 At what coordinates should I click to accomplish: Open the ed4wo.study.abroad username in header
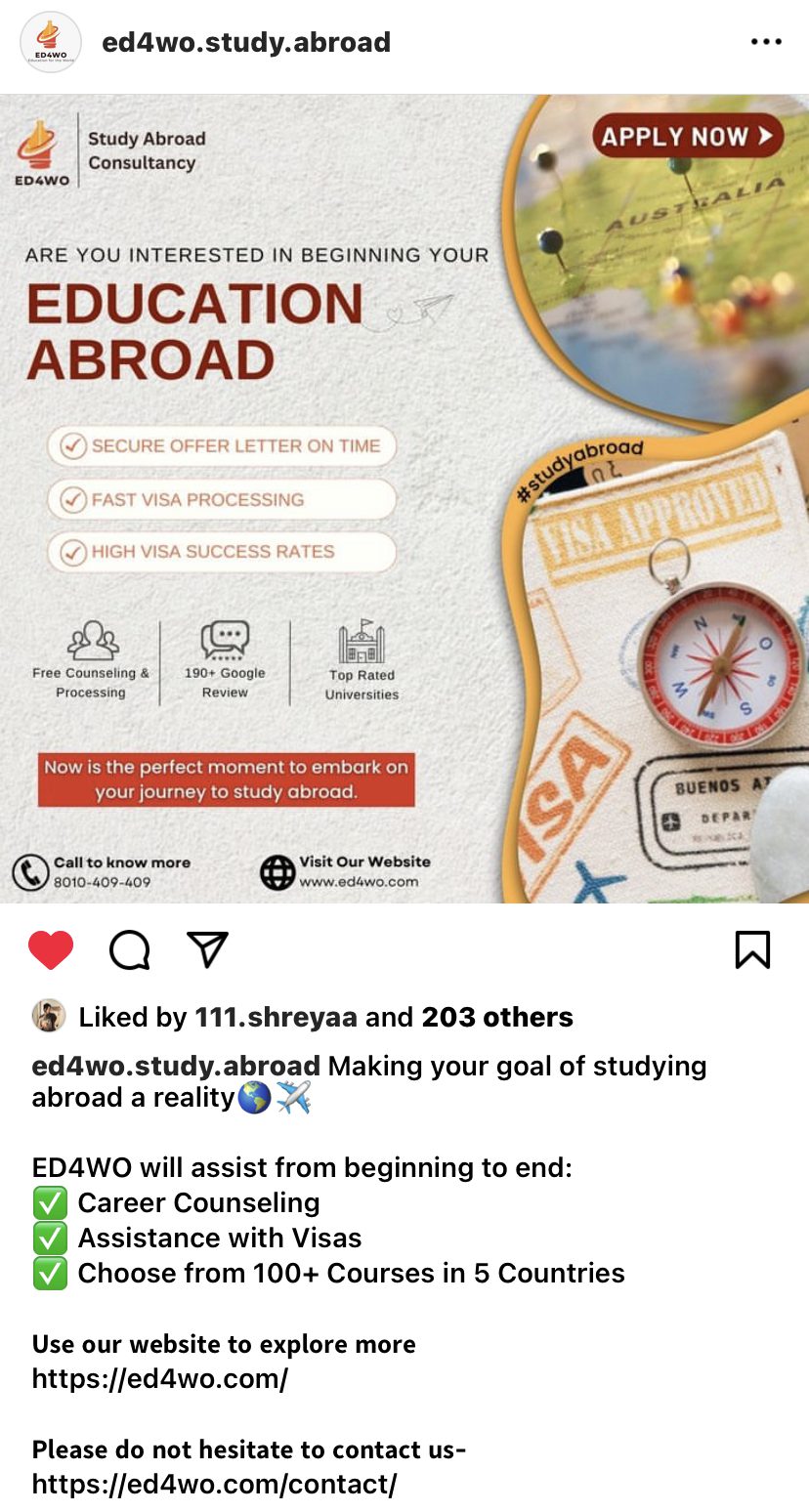click(x=246, y=43)
